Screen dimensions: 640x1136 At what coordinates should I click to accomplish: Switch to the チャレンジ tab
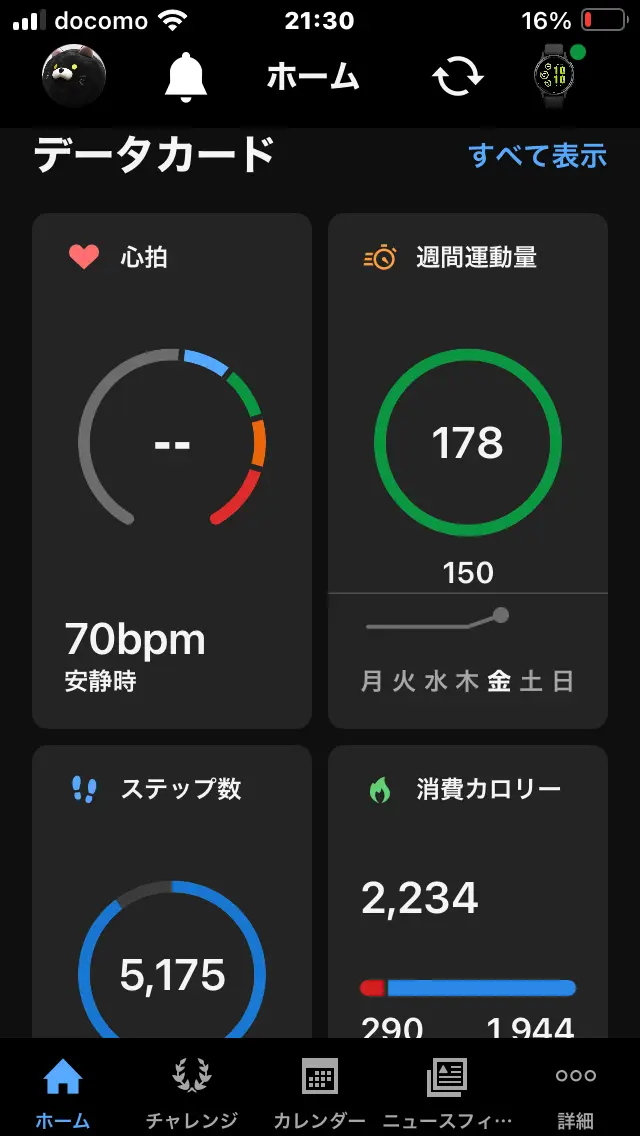coord(192,1092)
